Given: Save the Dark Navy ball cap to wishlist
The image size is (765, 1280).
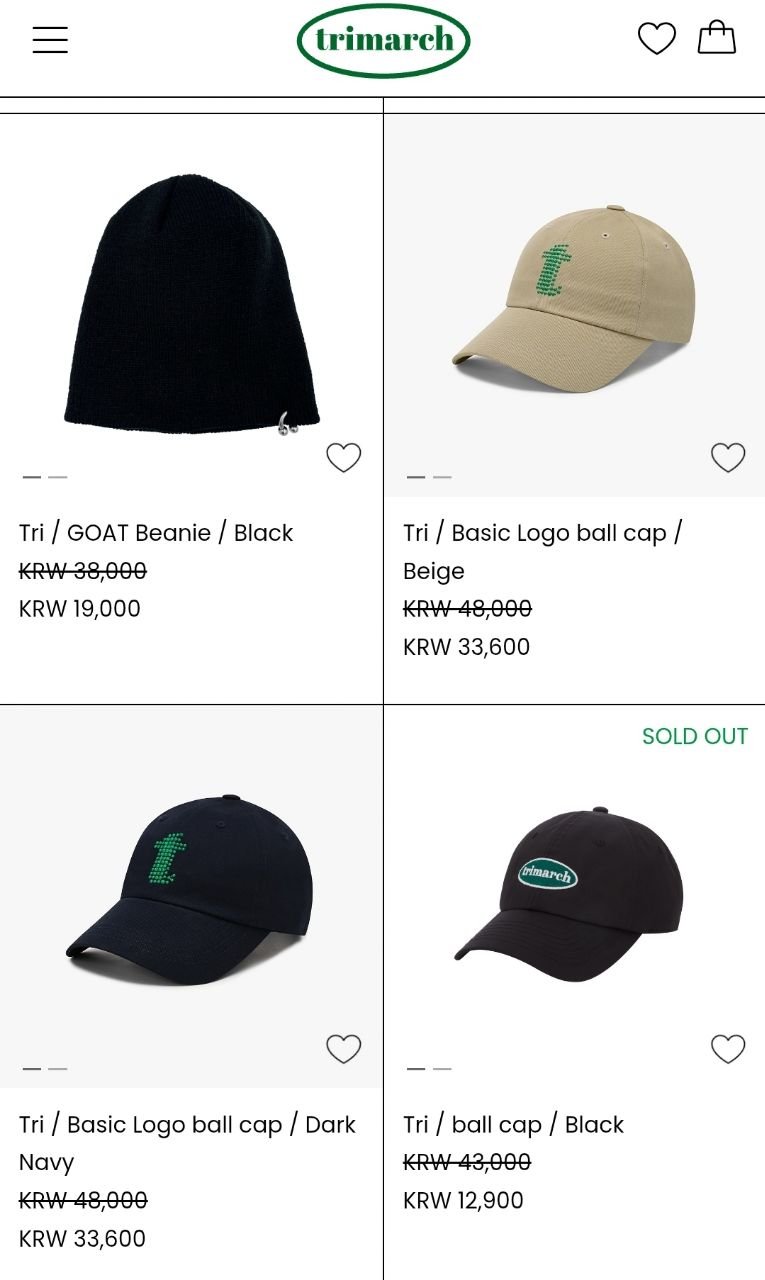Looking at the screenshot, I should pyautogui.click(x=343, y=1049).
